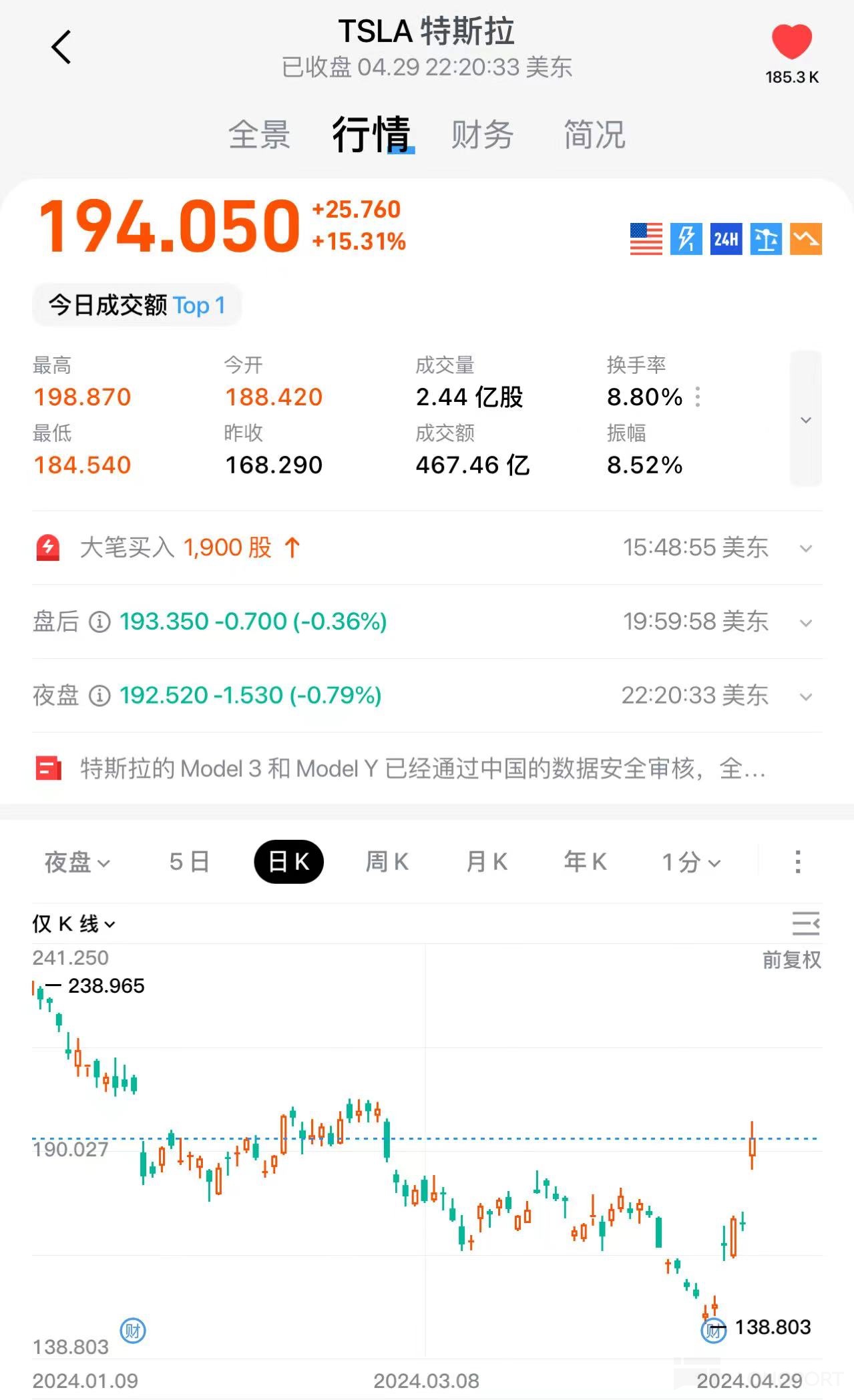The height and width of the screenshot is (1400, 854).
Task: Open the chart's three-dot more options
Action: coord(798,862)
